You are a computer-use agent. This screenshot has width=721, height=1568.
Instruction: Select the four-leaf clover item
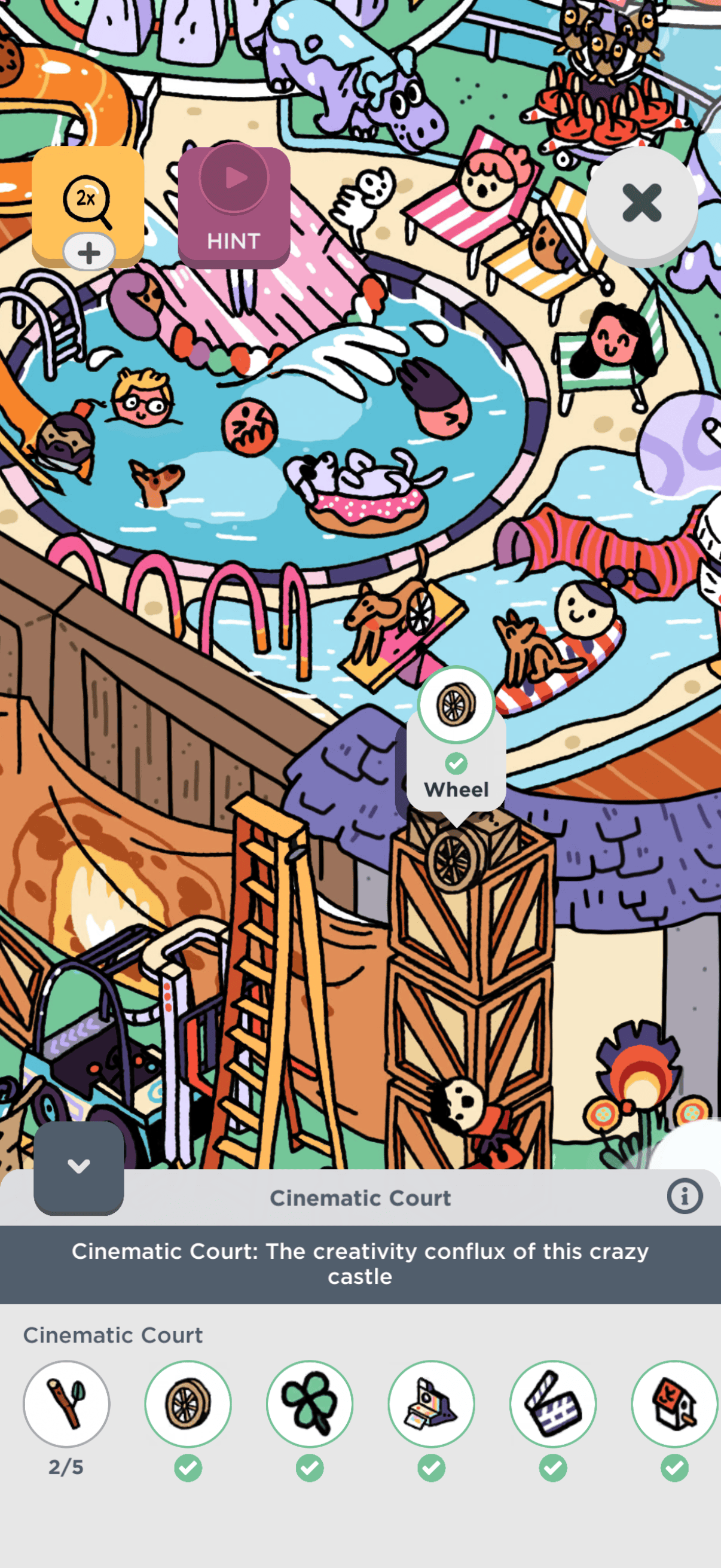coord(310,1403)
